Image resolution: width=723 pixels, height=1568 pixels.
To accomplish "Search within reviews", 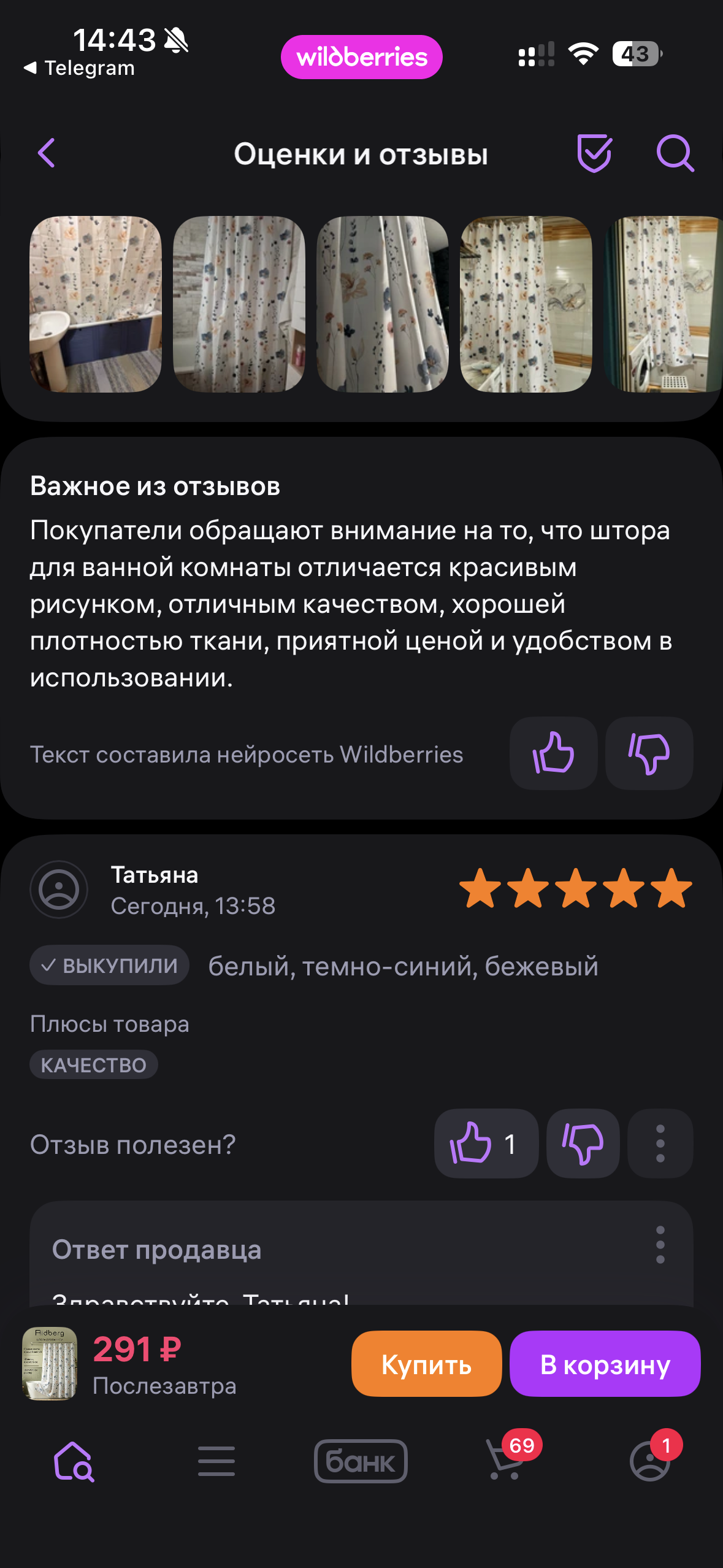I will click(x=675, y=153).
